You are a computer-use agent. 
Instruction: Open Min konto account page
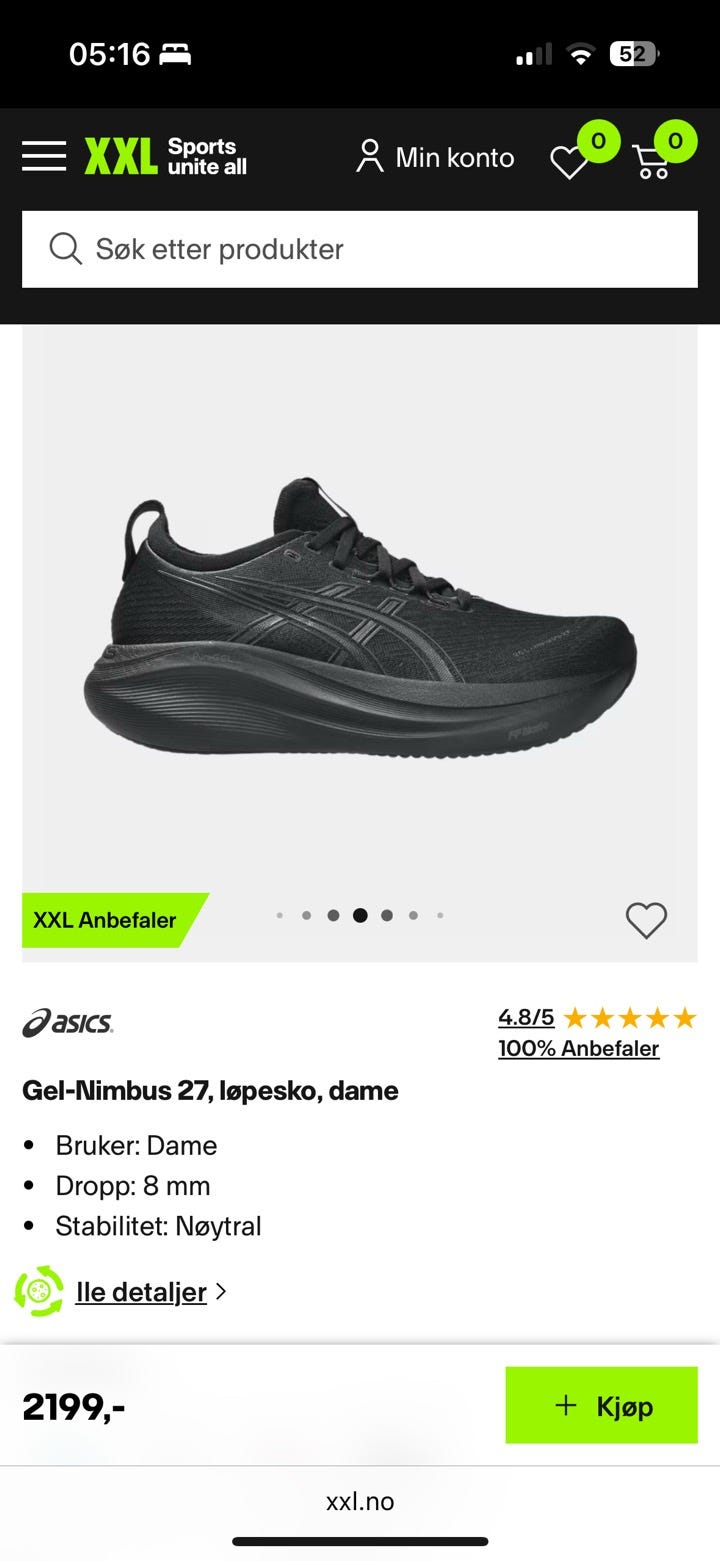click(x=435, y=157)
